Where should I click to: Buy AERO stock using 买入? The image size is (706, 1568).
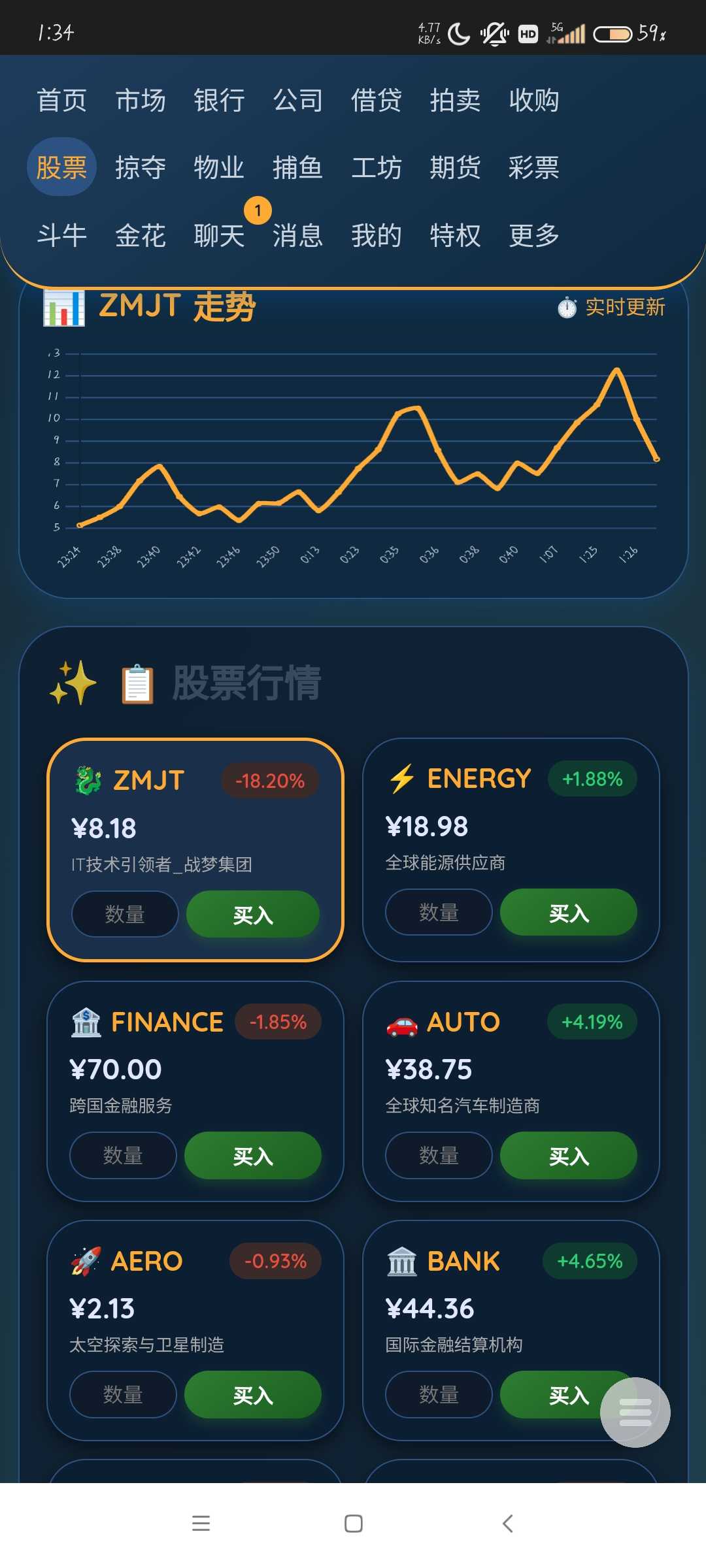(x=253, y=1395)
